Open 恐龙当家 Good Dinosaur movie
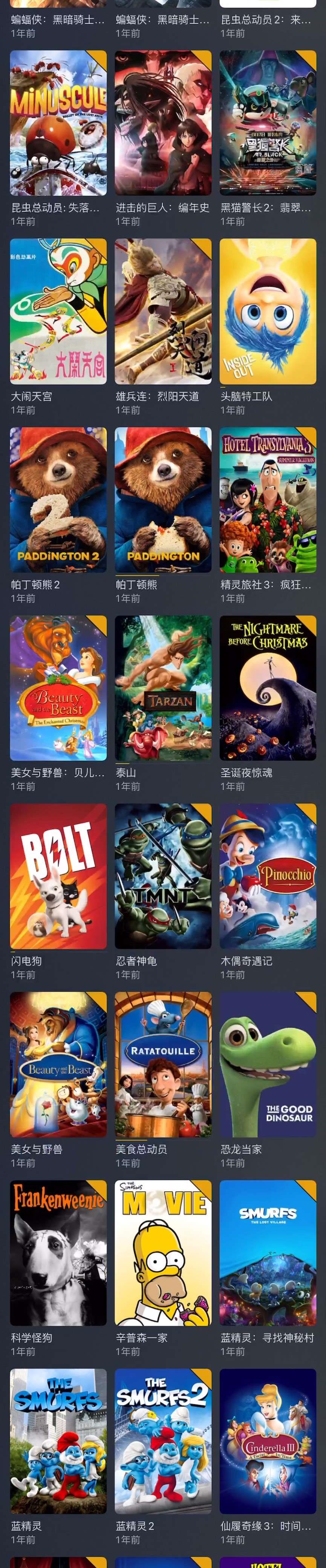 coord(268,1064)
